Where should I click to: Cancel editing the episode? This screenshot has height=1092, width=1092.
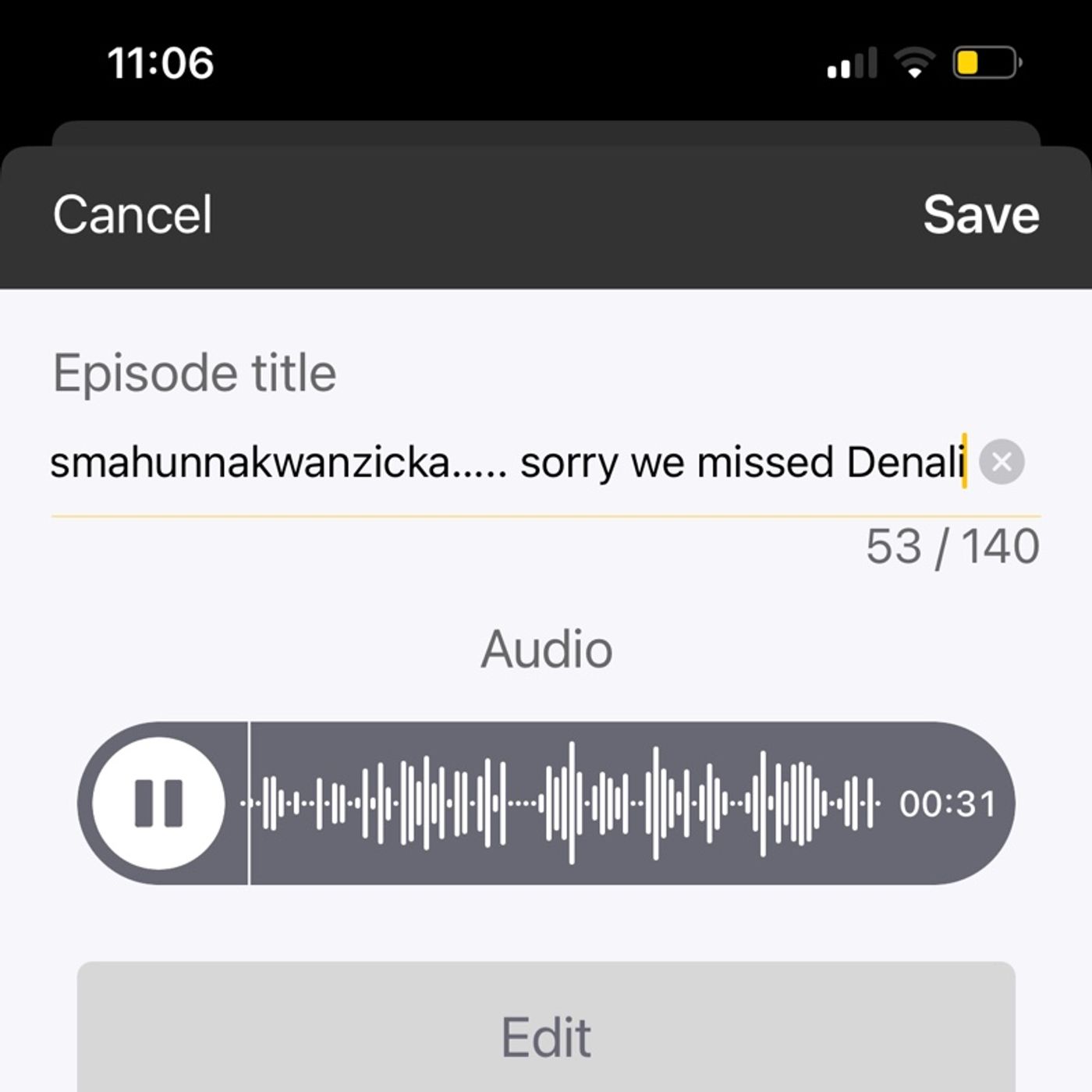132,214
